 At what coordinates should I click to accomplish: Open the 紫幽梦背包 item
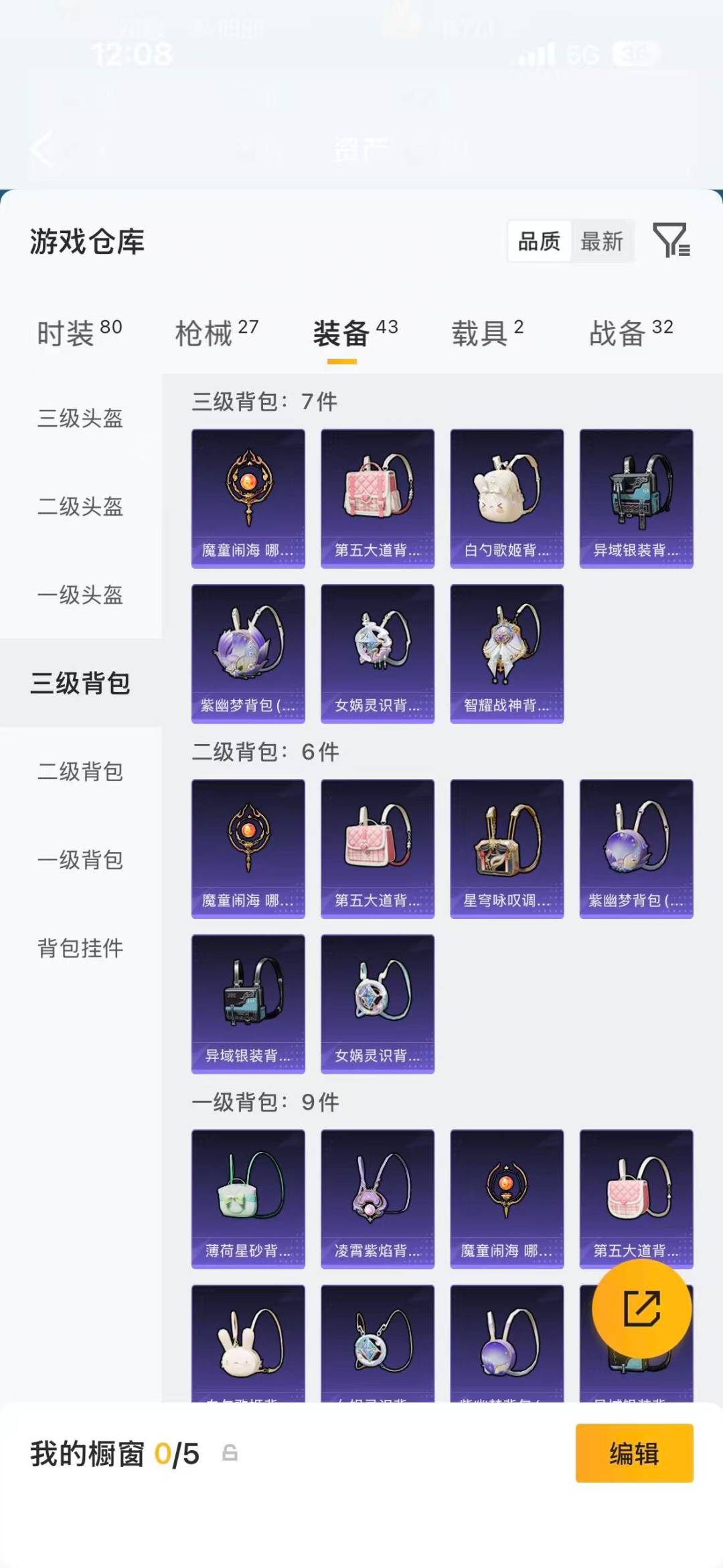248,653
